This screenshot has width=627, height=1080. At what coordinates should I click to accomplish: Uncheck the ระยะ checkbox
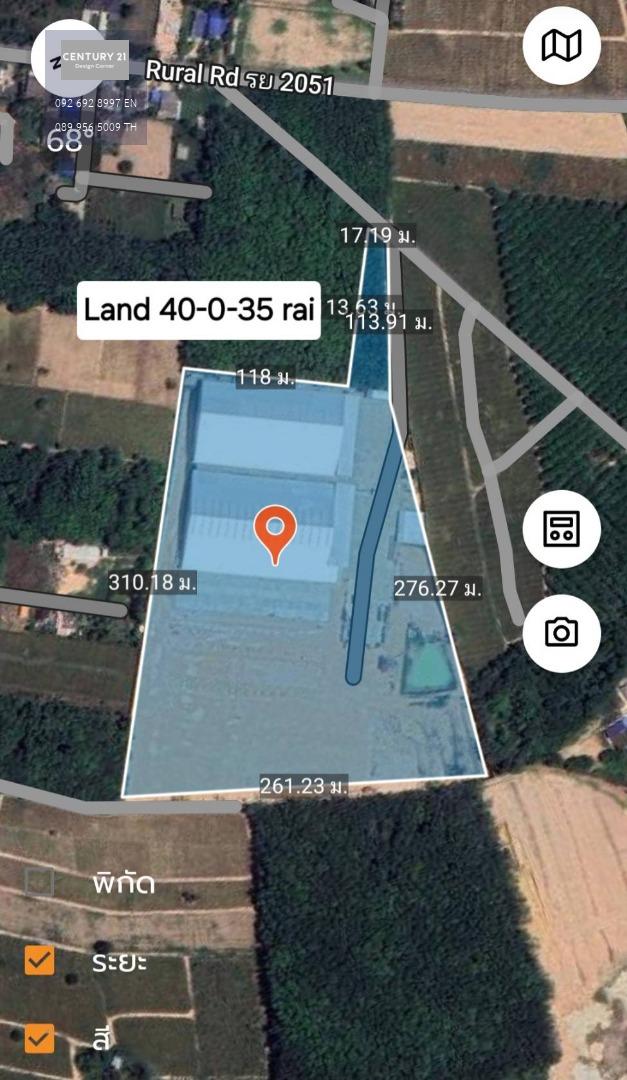pos(39,960)
